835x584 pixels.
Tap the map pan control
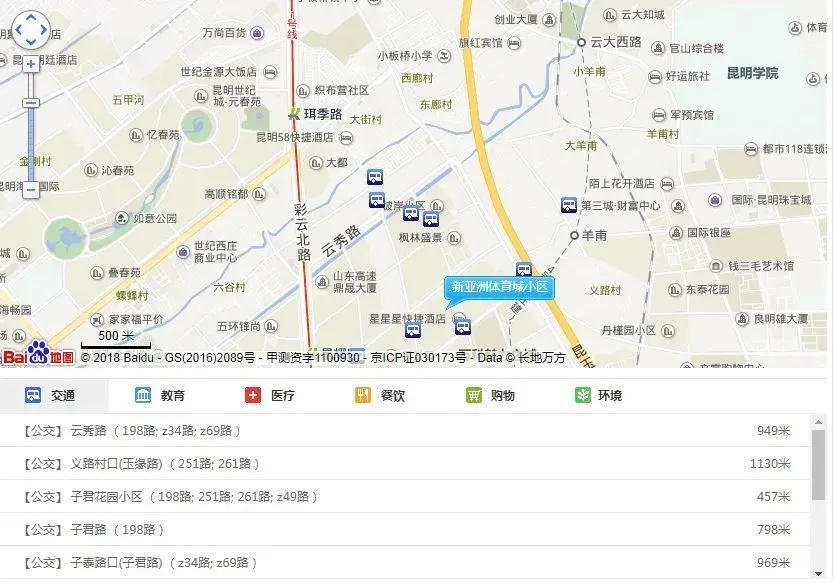coord(30,30)
